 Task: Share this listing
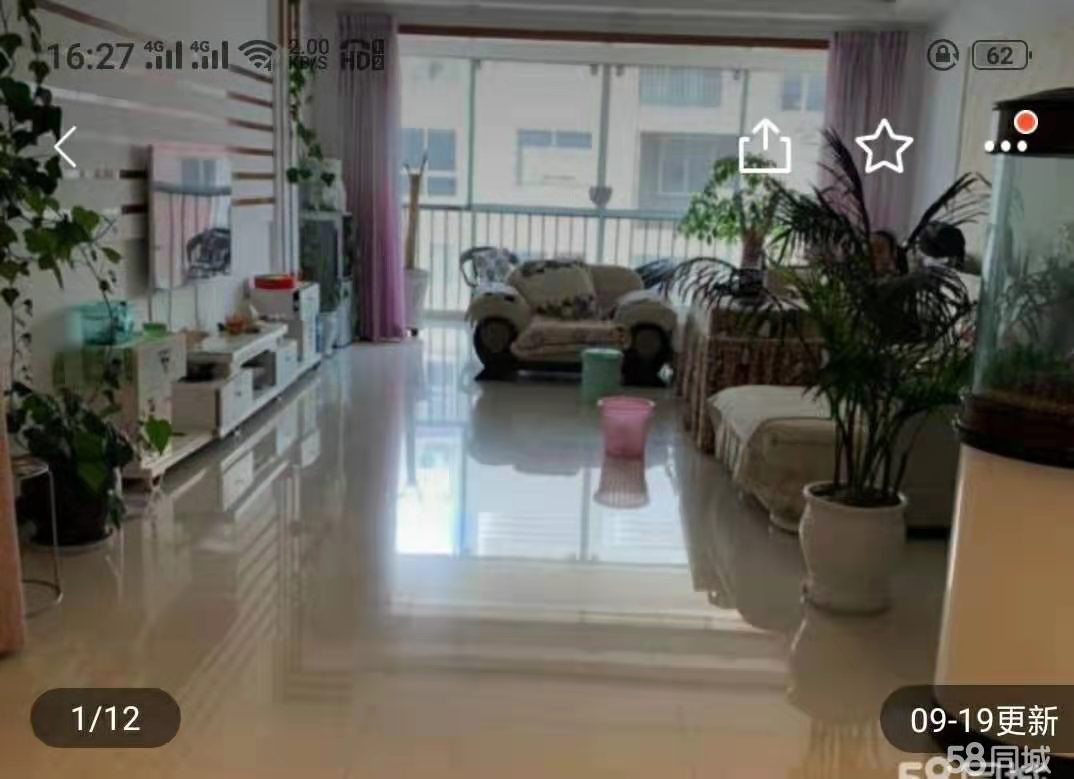(765, 147)
